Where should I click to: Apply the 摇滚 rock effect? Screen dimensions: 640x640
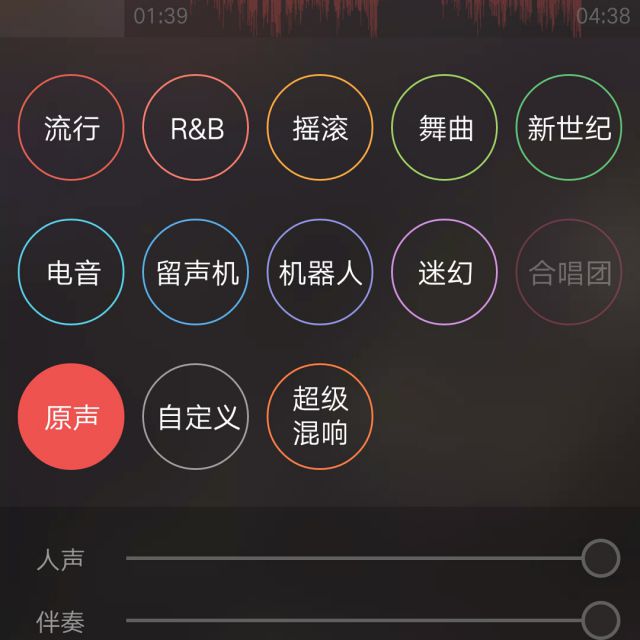(320, 128)
